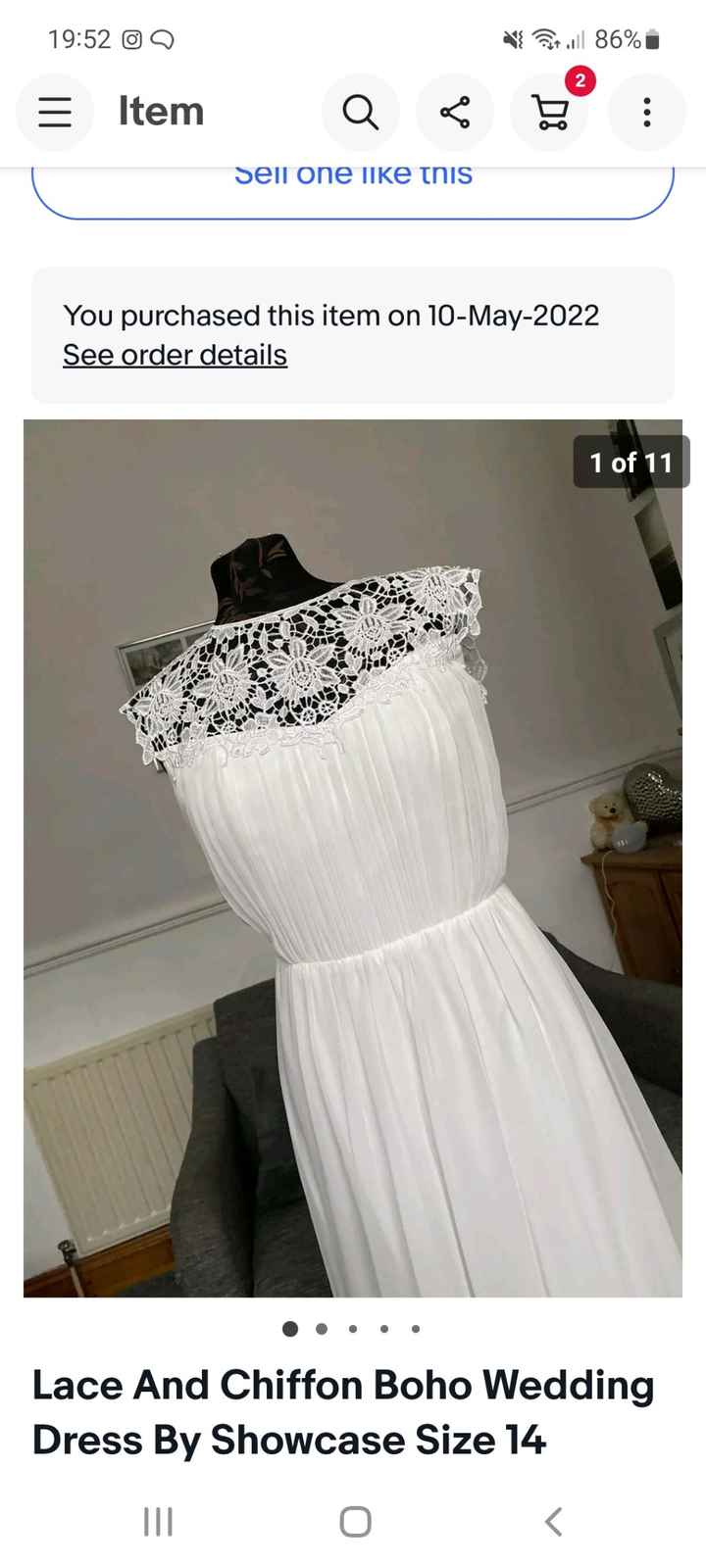Open search from the app bar
This screenshot has height=1568, width=706.
point(360,112)
